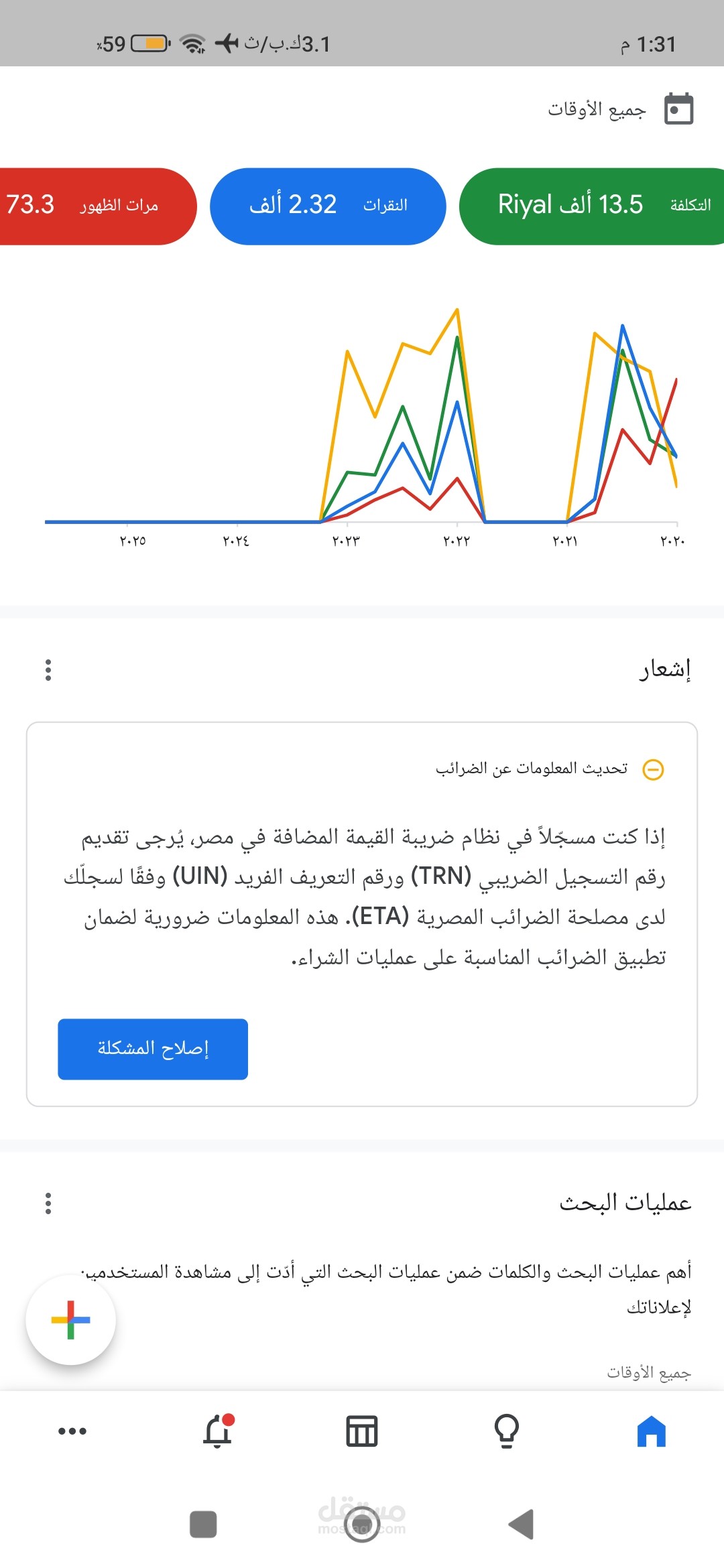Tap the 'إصلاح المشكلة' button
Screen dimensions: 724x1568
click(153, 1049)
